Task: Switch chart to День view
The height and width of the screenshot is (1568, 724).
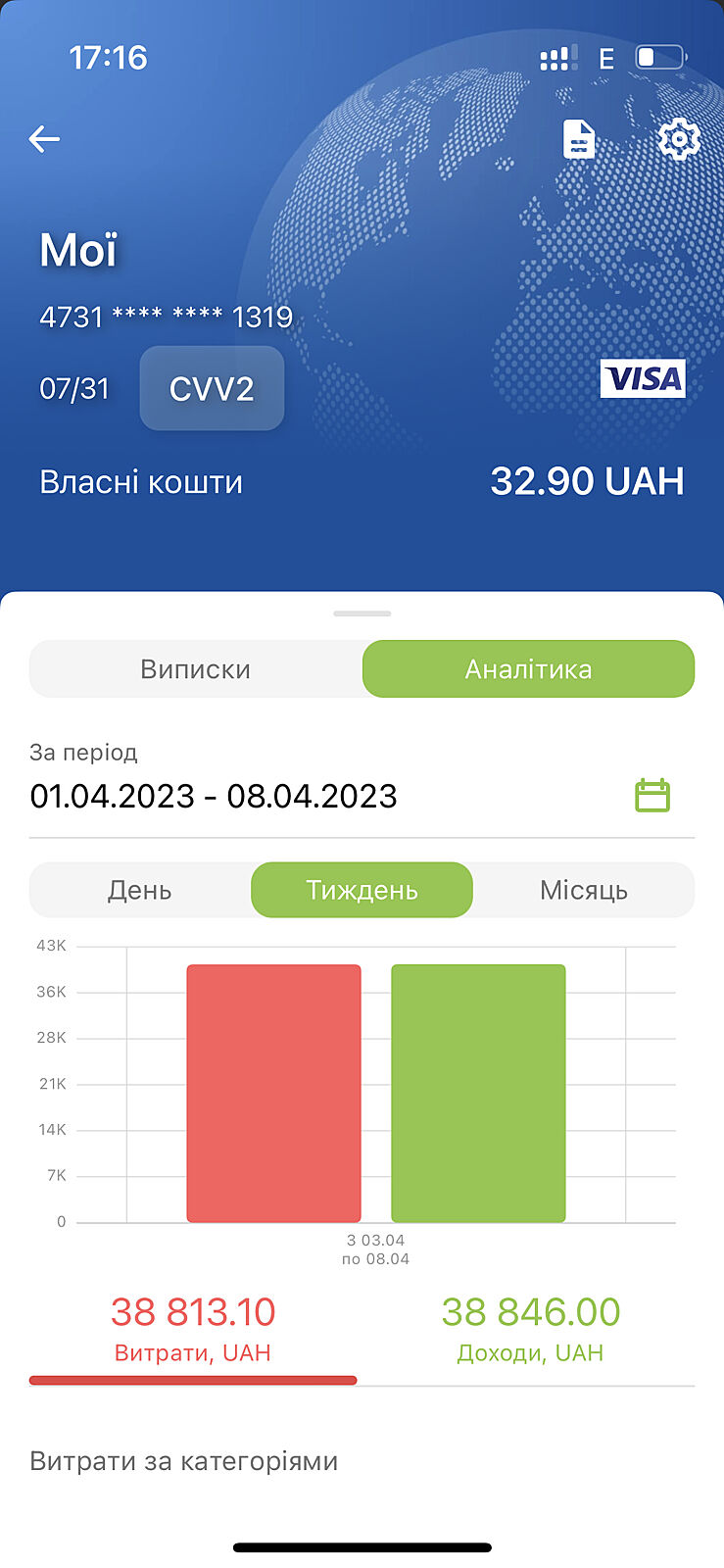Action: tap(140, 890)
